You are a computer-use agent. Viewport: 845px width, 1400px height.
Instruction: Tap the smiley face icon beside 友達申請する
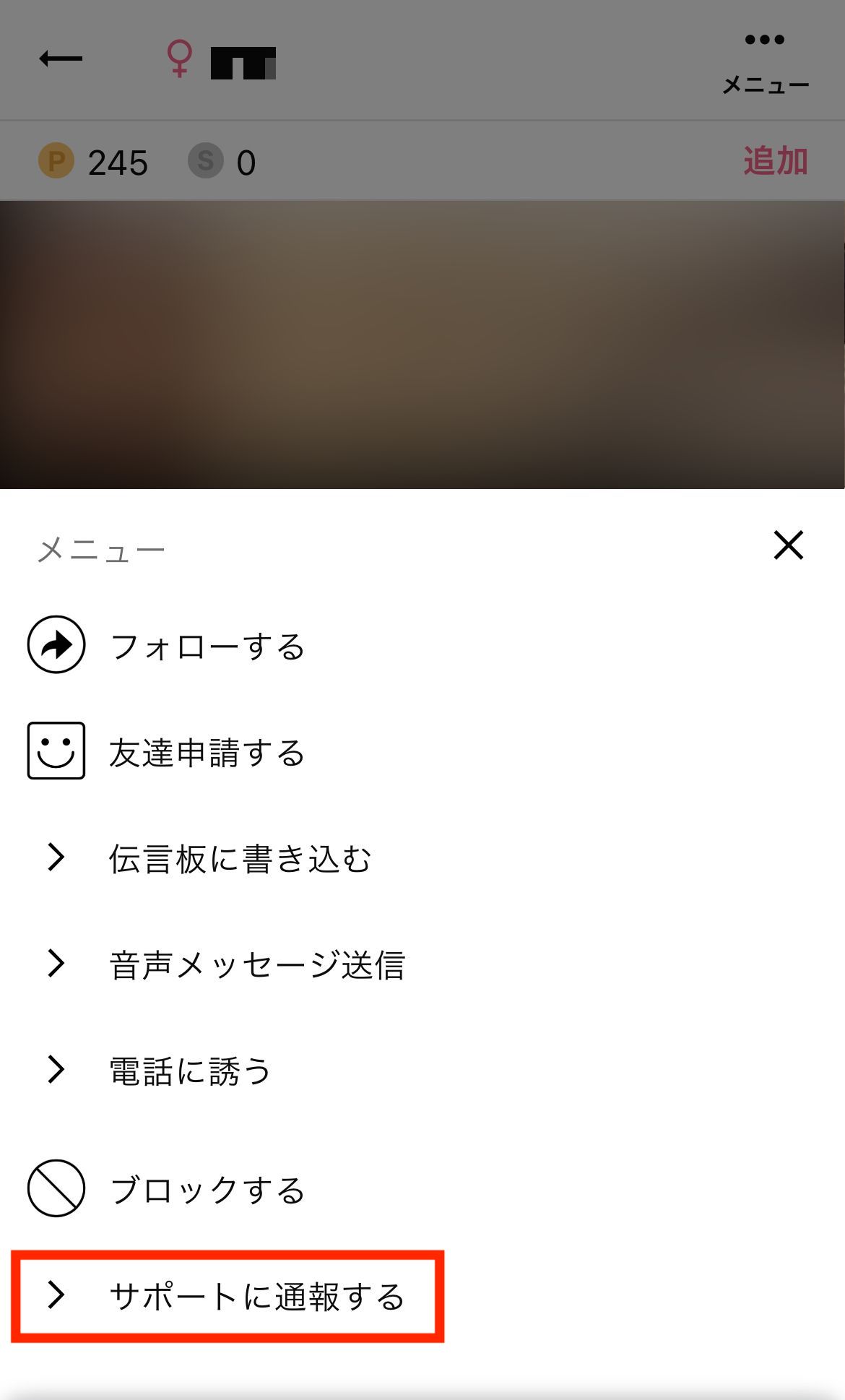(x=56, y=752)
